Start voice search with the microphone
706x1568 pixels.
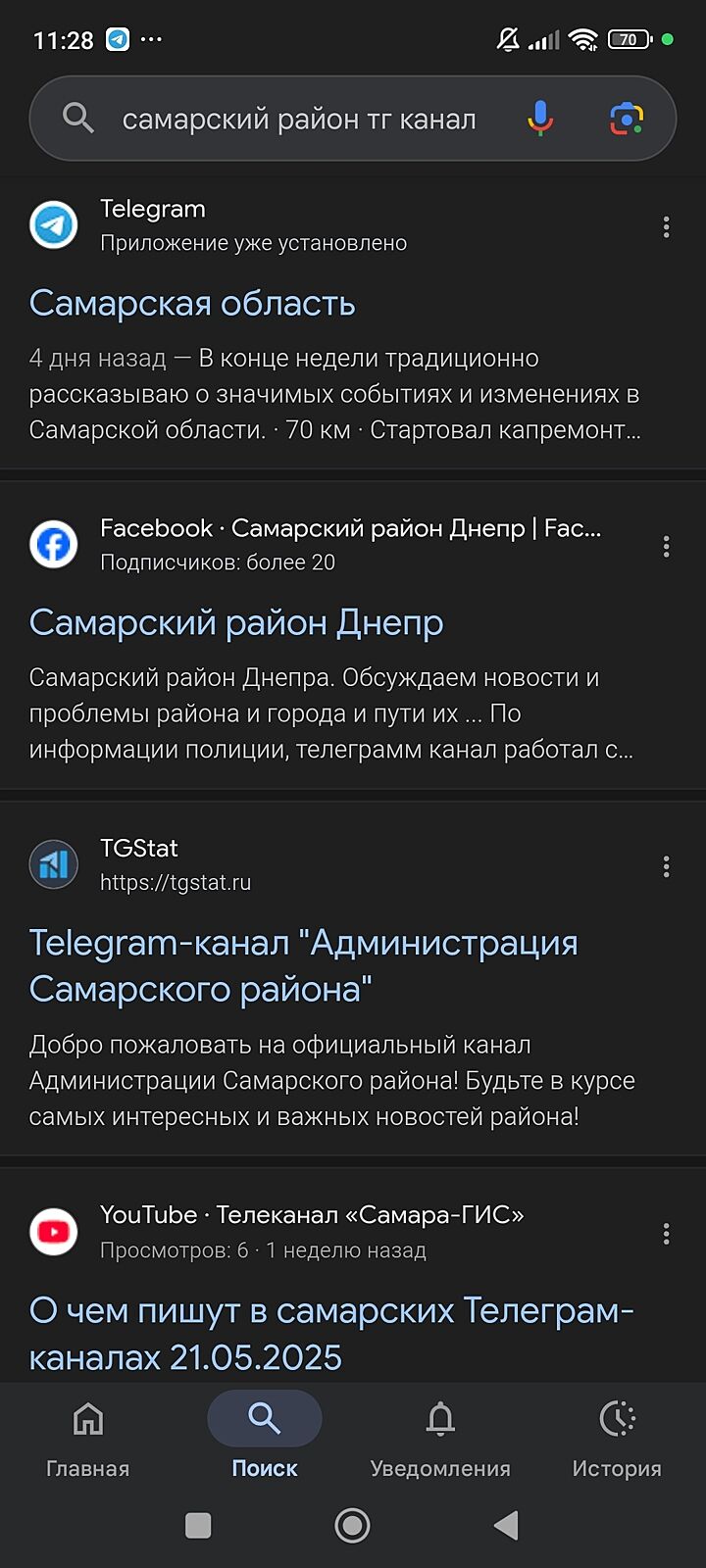pos(540,119)
